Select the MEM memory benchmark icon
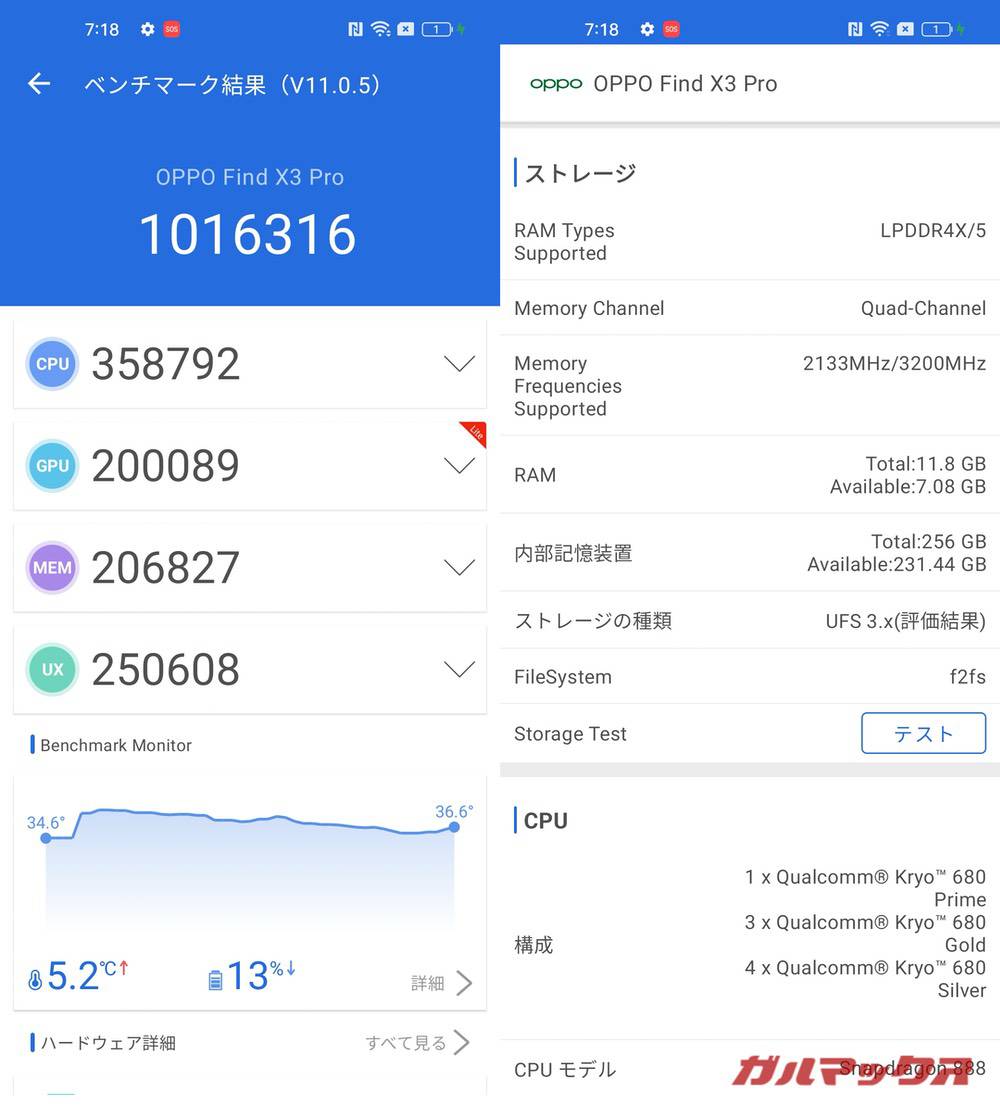Screen dimensions: 1000x1117 (x=52, y=568)
